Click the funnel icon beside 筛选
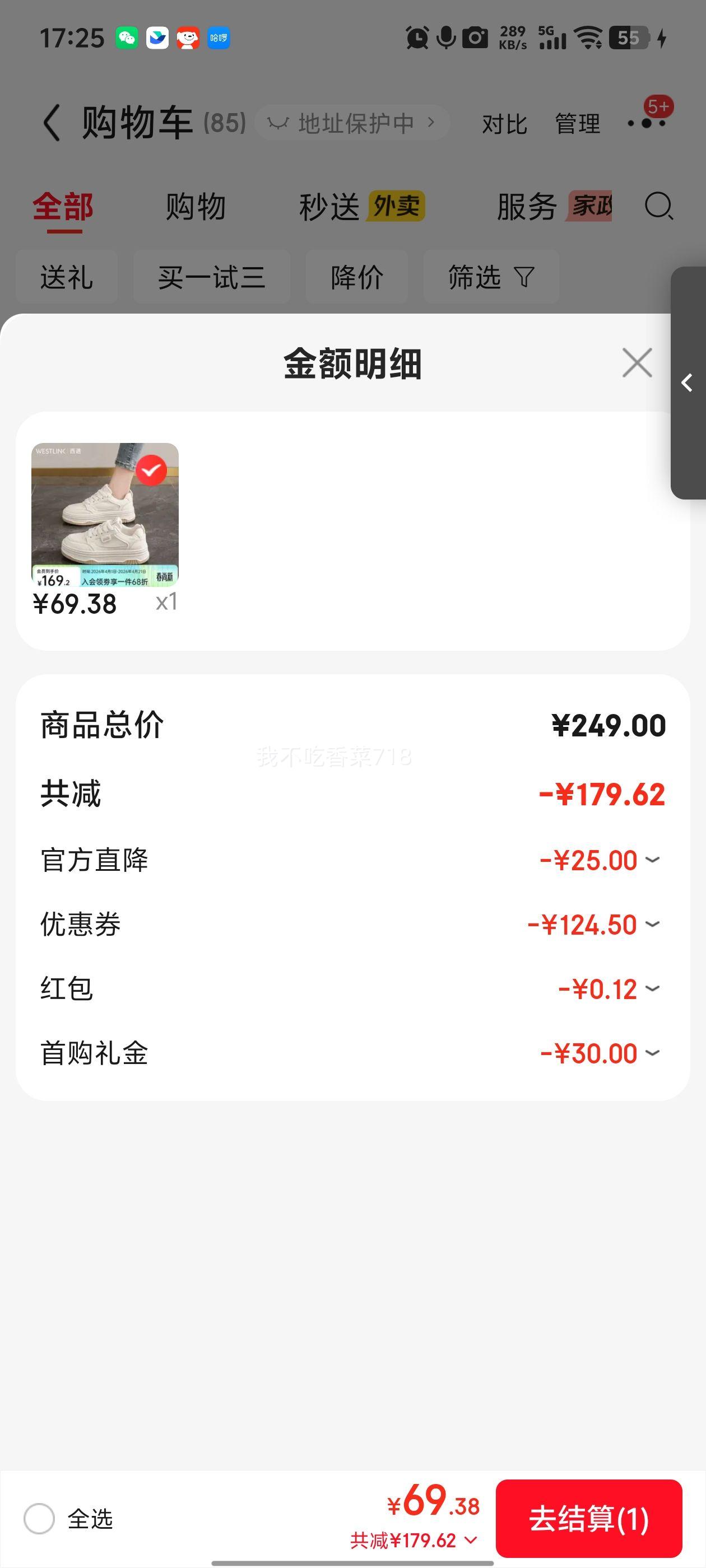Image resolution: width=706 pixels, height=1568 pixels. point(524,277)
